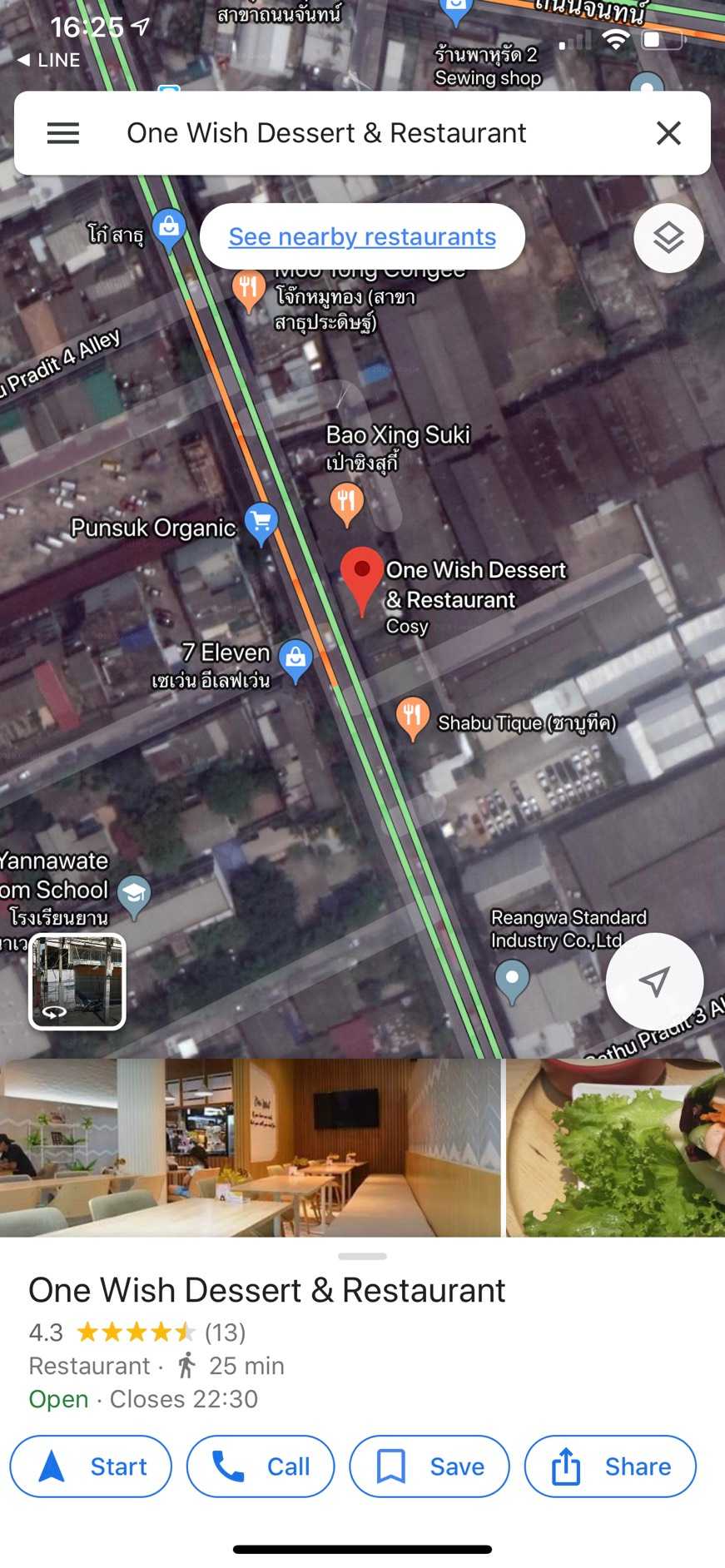Save this place
Image resolution: width=725 pixels, height=1568 pixels.
[430, 1466]
